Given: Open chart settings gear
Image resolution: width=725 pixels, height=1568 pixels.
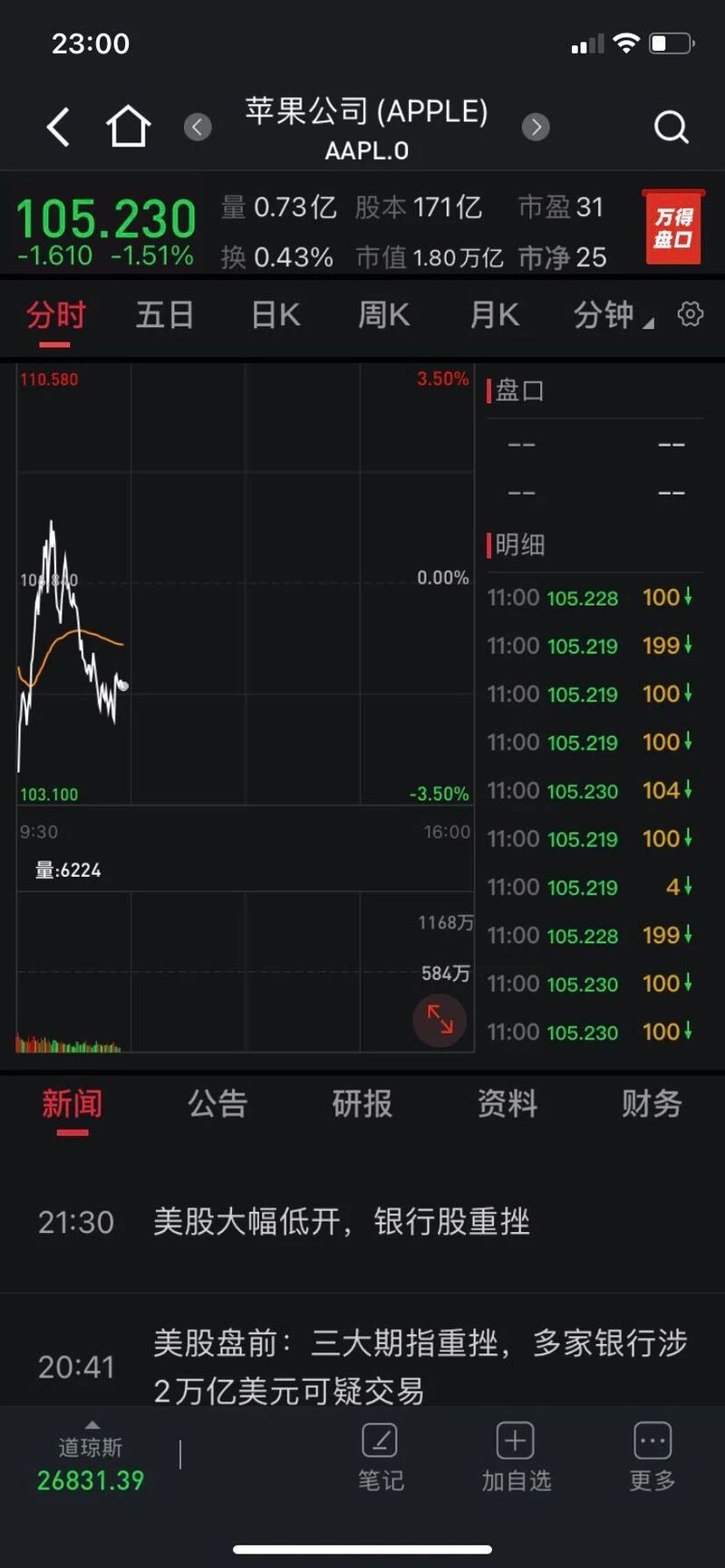Looking at the screenshot, I should (691, 314).
